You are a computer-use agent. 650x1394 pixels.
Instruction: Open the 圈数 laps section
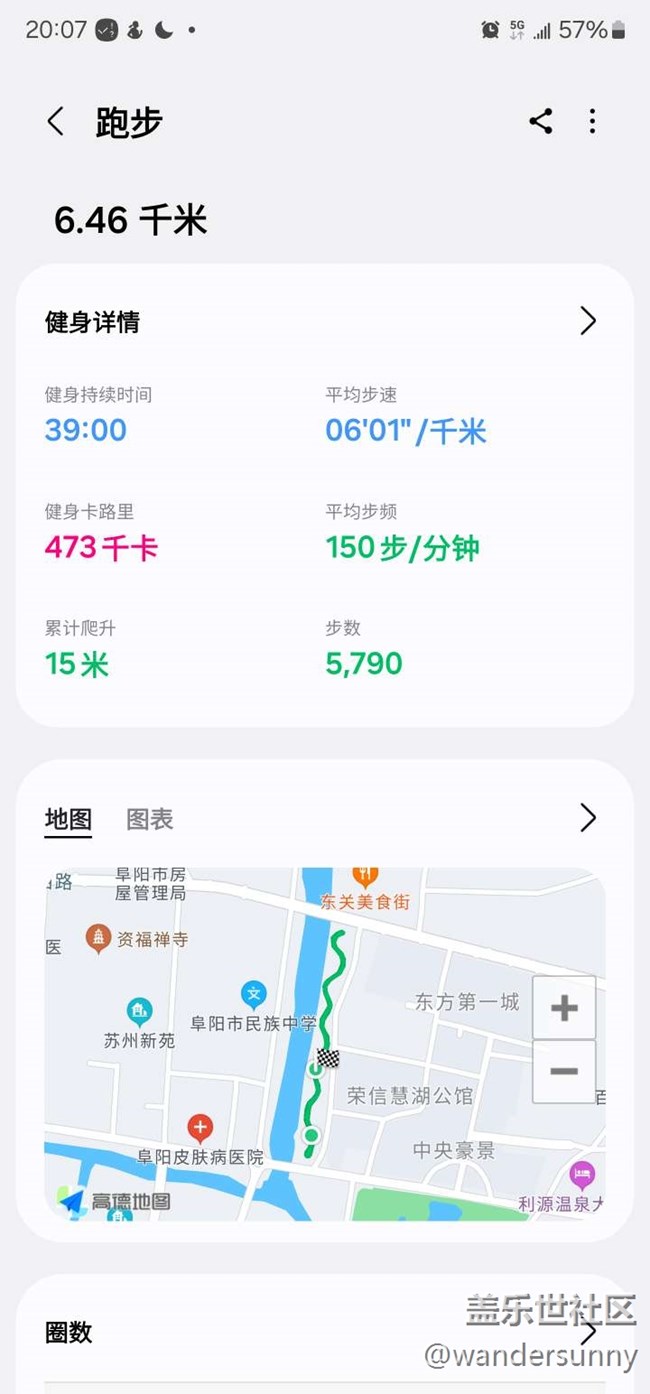pyautogui.click(x=588, y=1332)
